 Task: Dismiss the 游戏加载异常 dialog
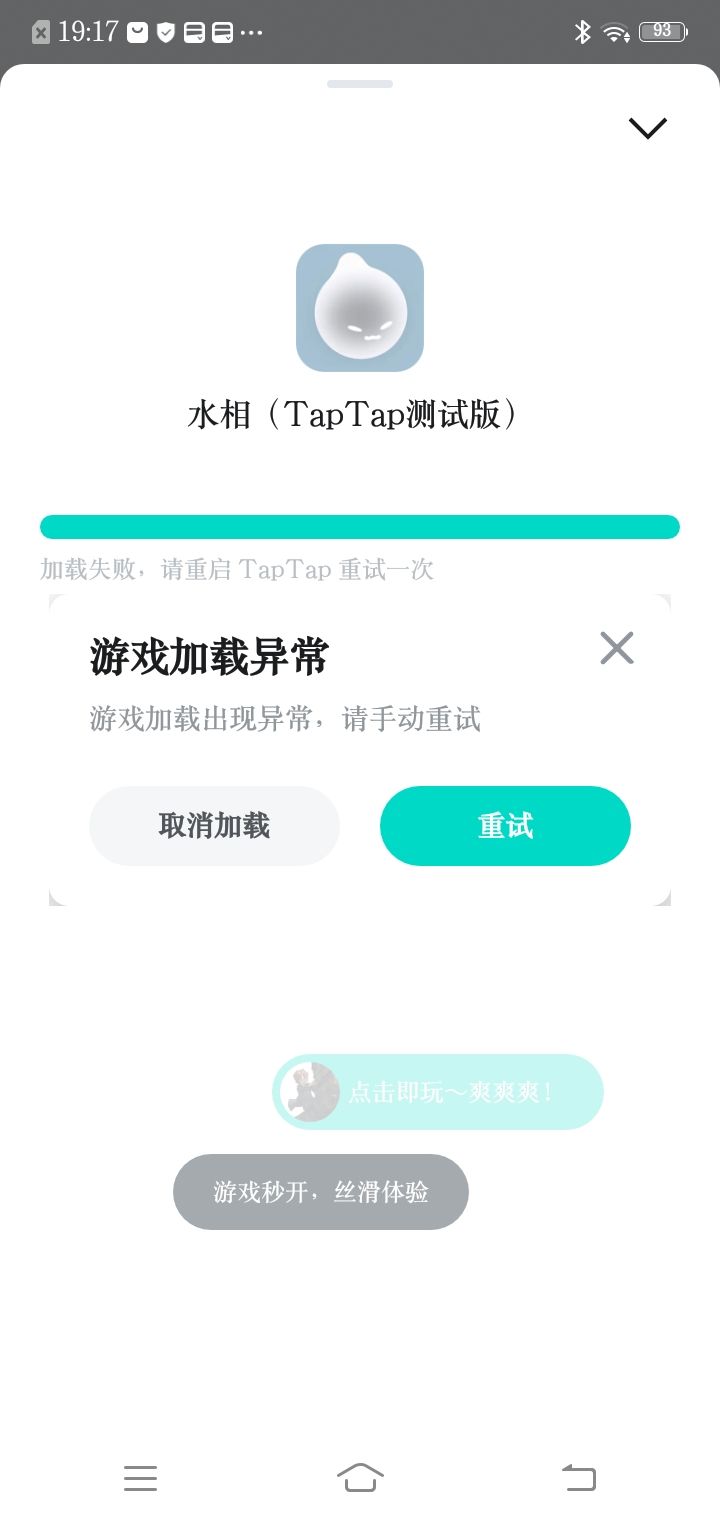[x=616, y=648]
